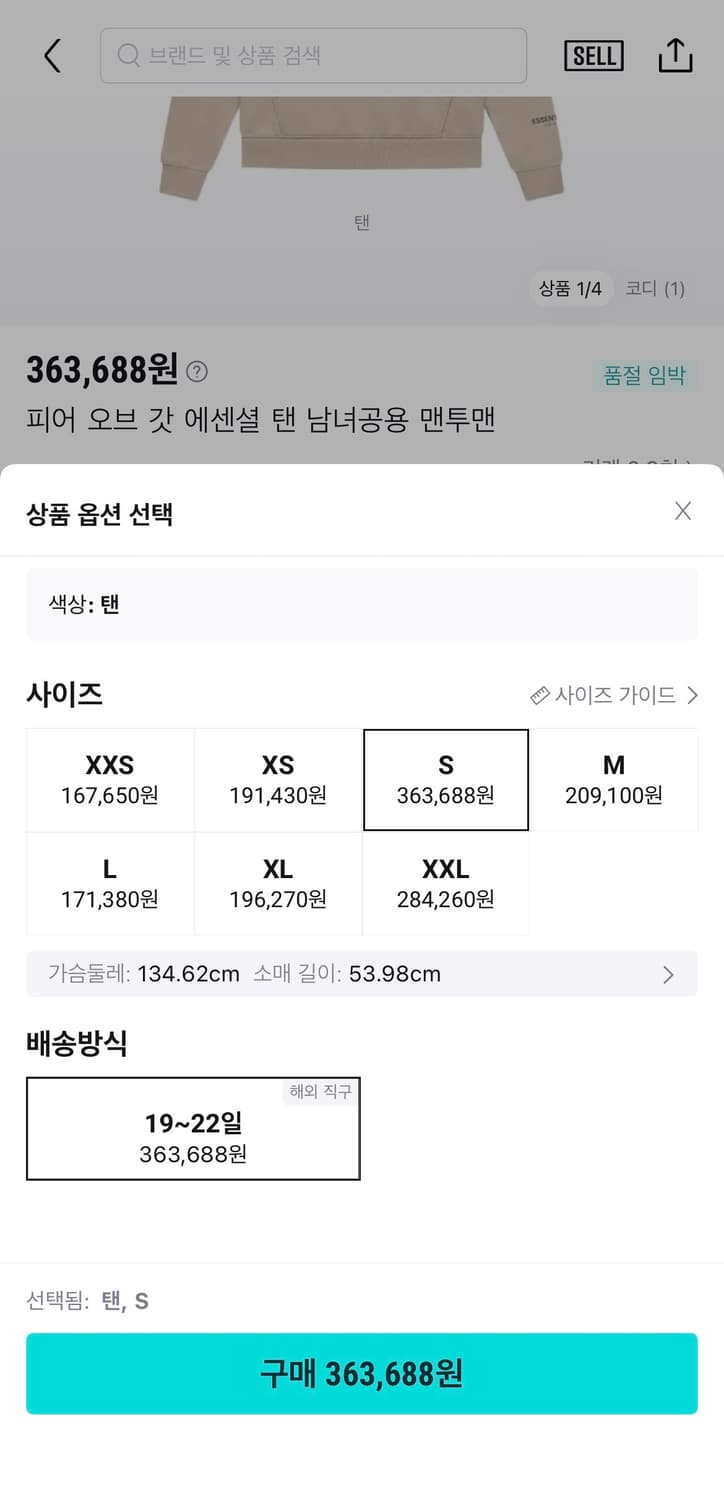Image resolution: width=724 pixels, height=1500 pixels.
Task: Tap the ruler icon beside 사이즈 가이드
Action: tap(540, 694)
